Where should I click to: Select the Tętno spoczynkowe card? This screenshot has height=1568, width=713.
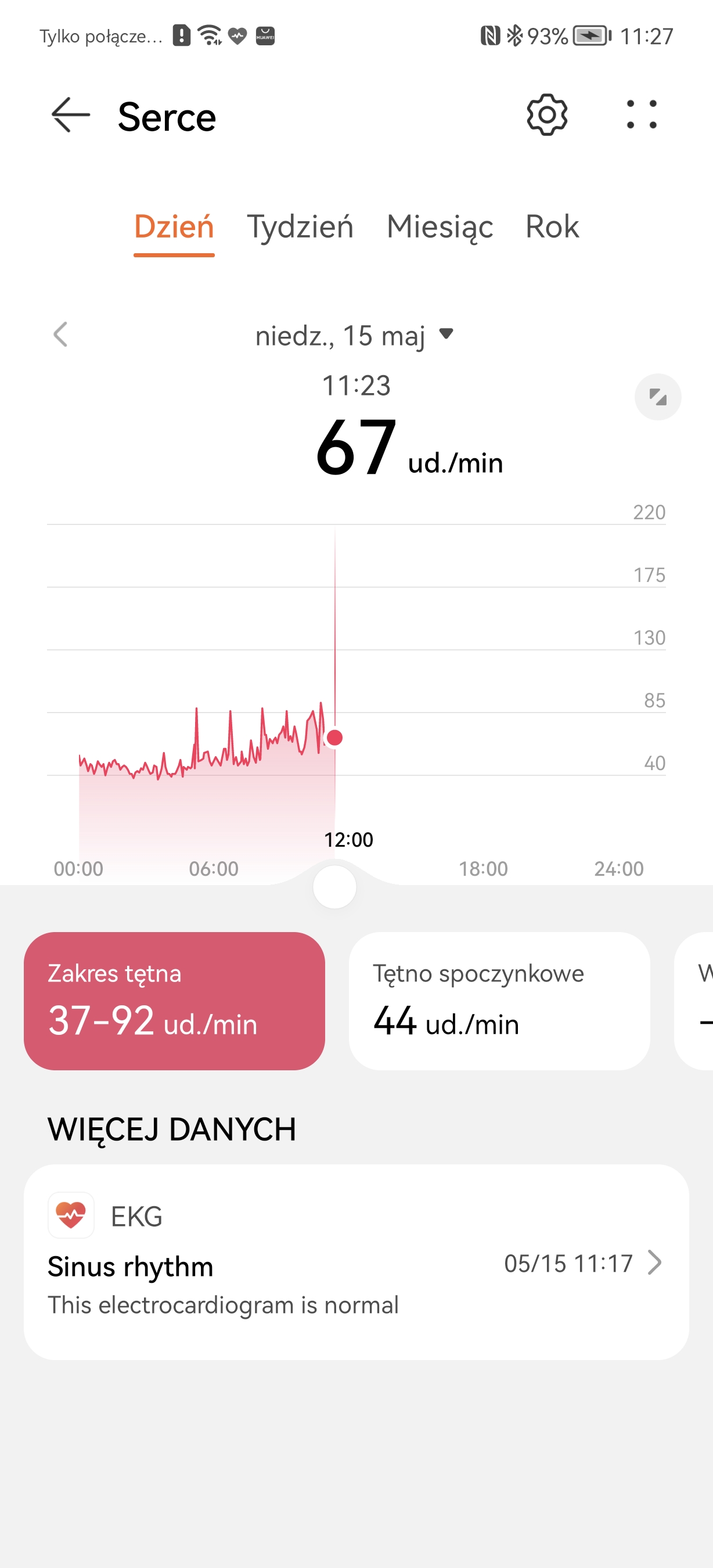coord(499,1001)
